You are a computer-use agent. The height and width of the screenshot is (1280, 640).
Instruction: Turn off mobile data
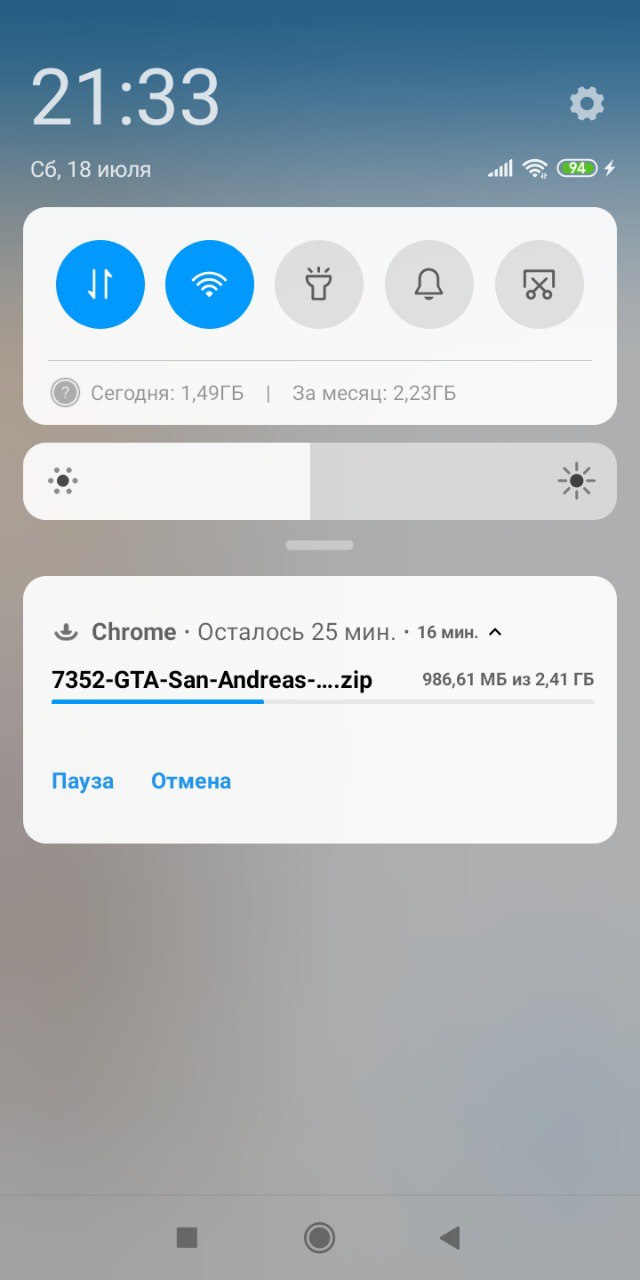click(100, 284)
